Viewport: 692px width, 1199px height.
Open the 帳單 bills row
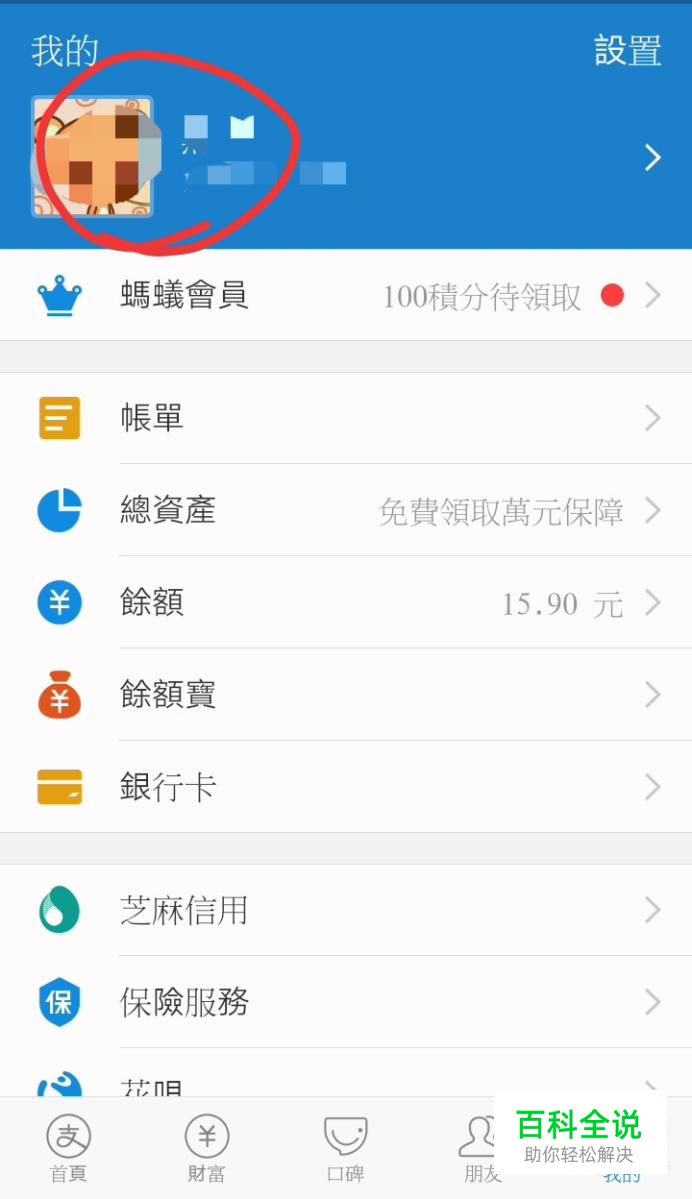click(346, 418)
